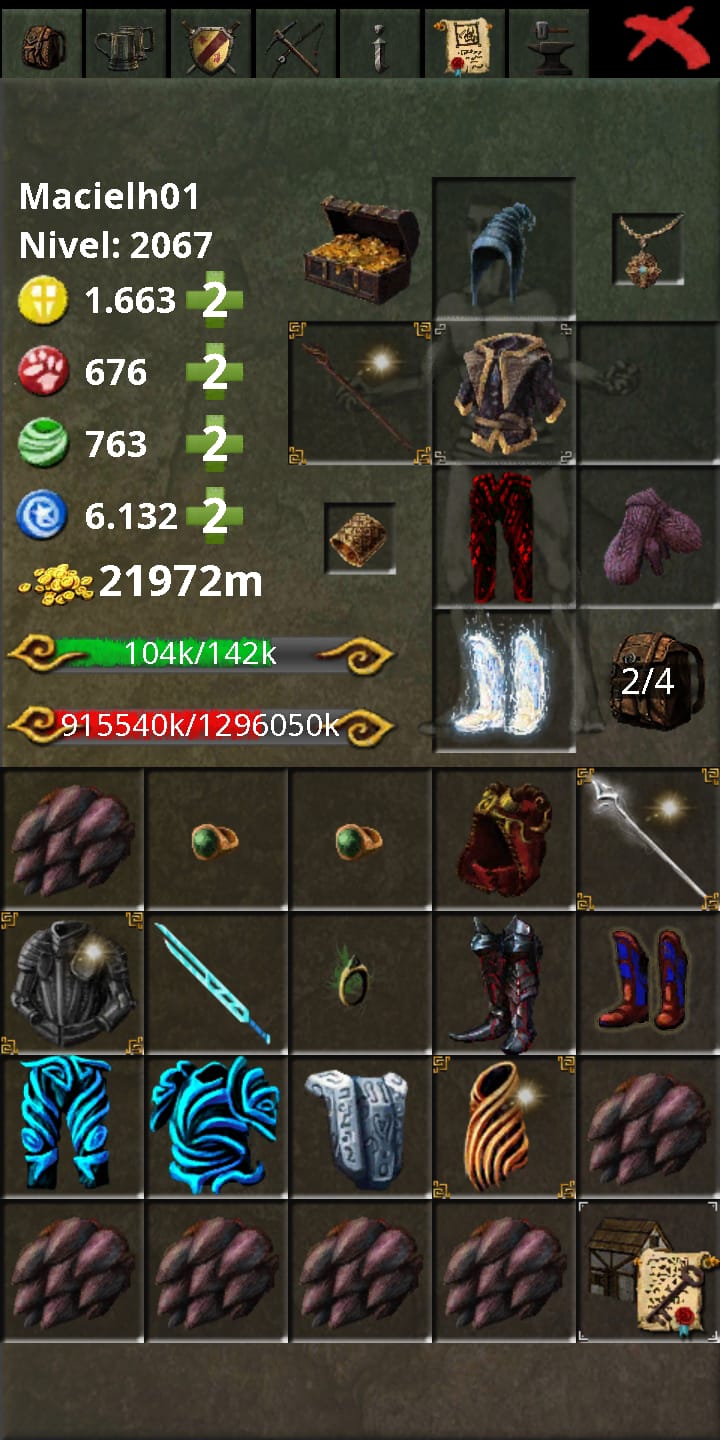The width and height of the screenshot is (720, 1440).
Task: Increase the green orb stat
Action: click(x=215, y=445)
